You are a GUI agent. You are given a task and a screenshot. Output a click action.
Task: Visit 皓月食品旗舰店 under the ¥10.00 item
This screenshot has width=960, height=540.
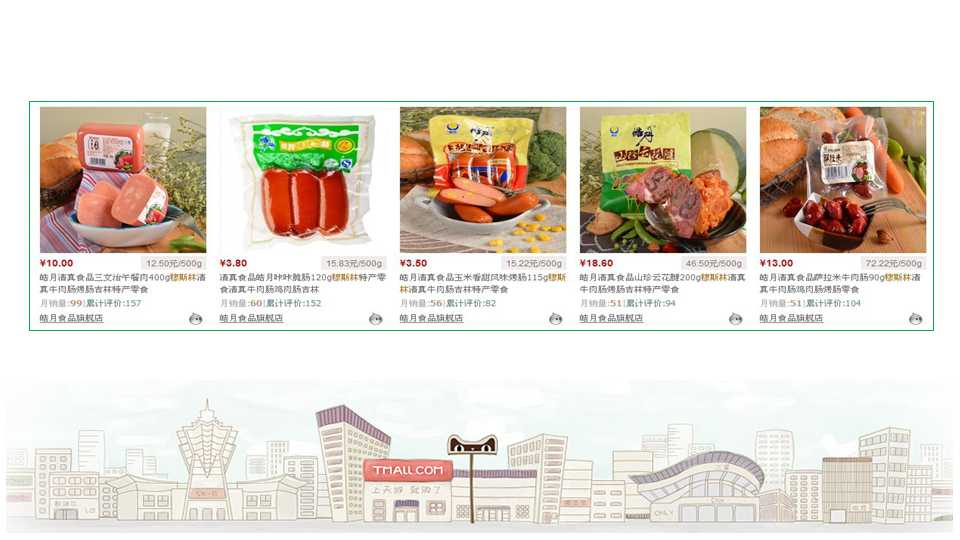coord(71,318)
